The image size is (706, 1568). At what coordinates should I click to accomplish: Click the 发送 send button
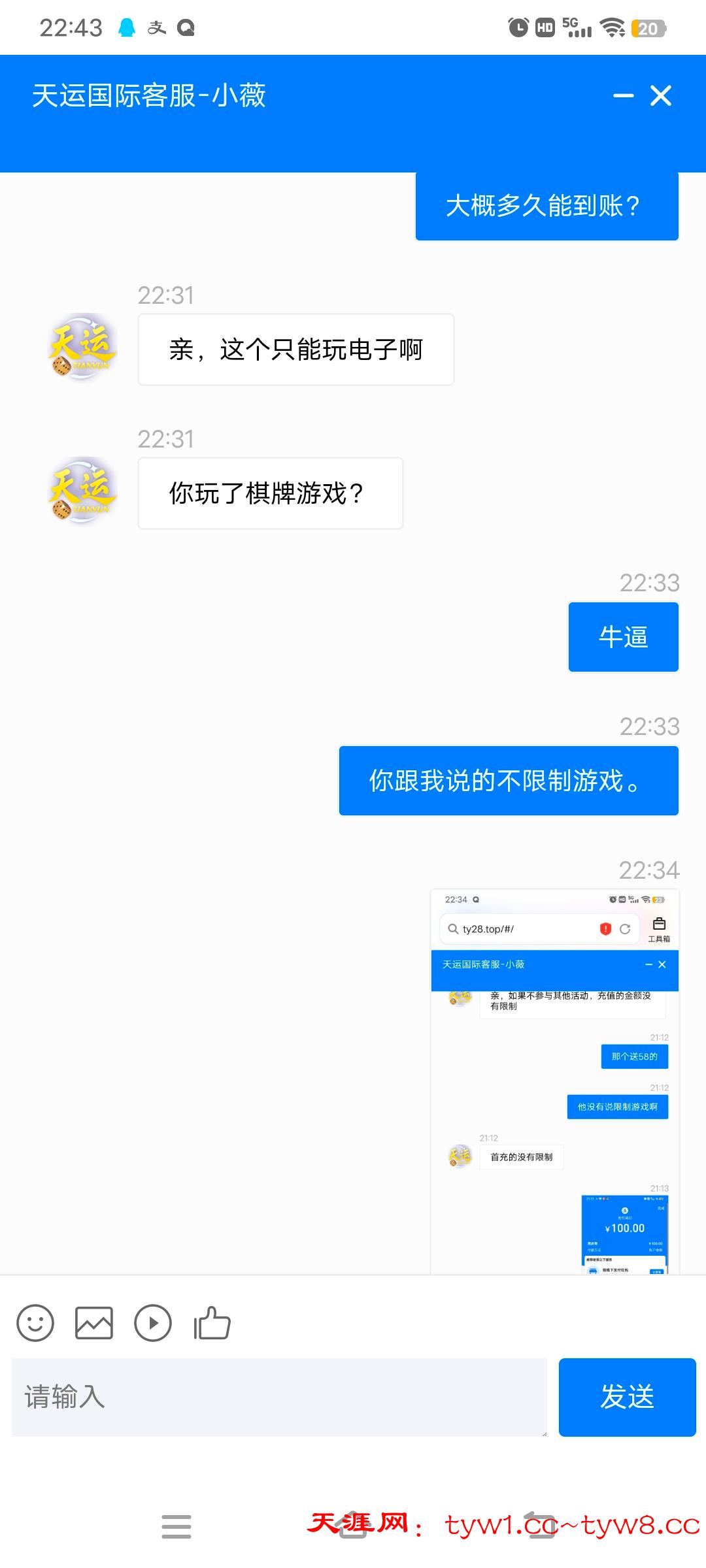point(627,1397)
